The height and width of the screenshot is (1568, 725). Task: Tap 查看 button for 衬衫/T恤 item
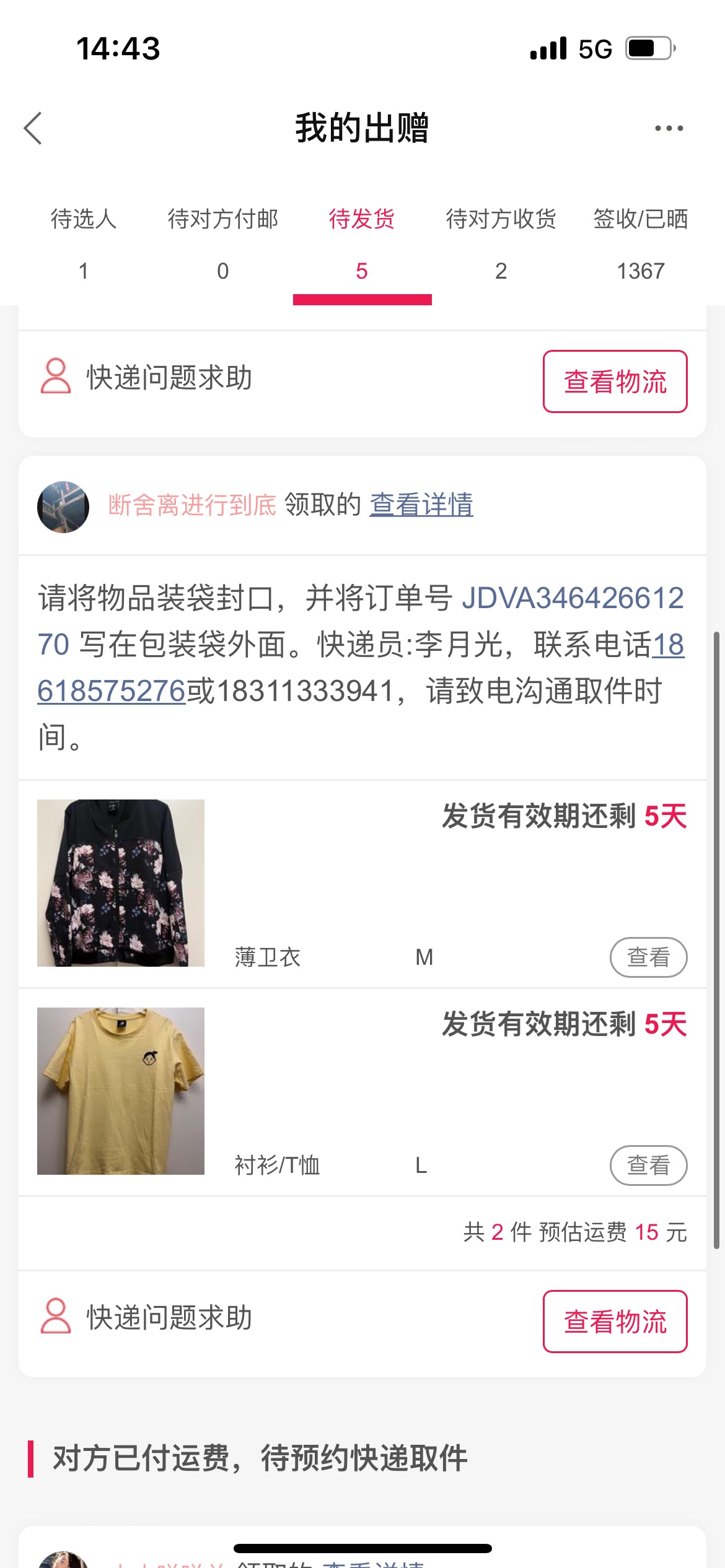648,1165
